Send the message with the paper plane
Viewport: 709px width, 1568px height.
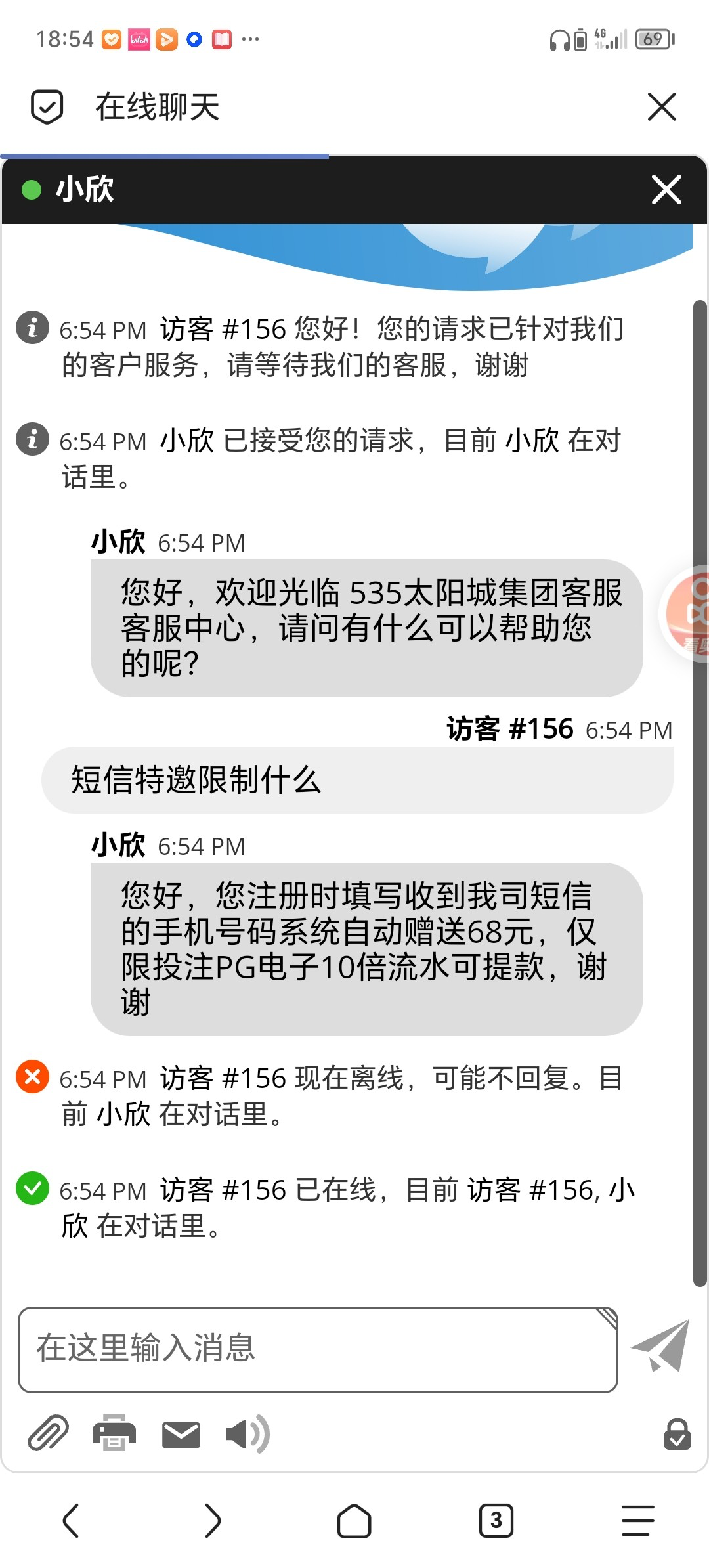660,1346
